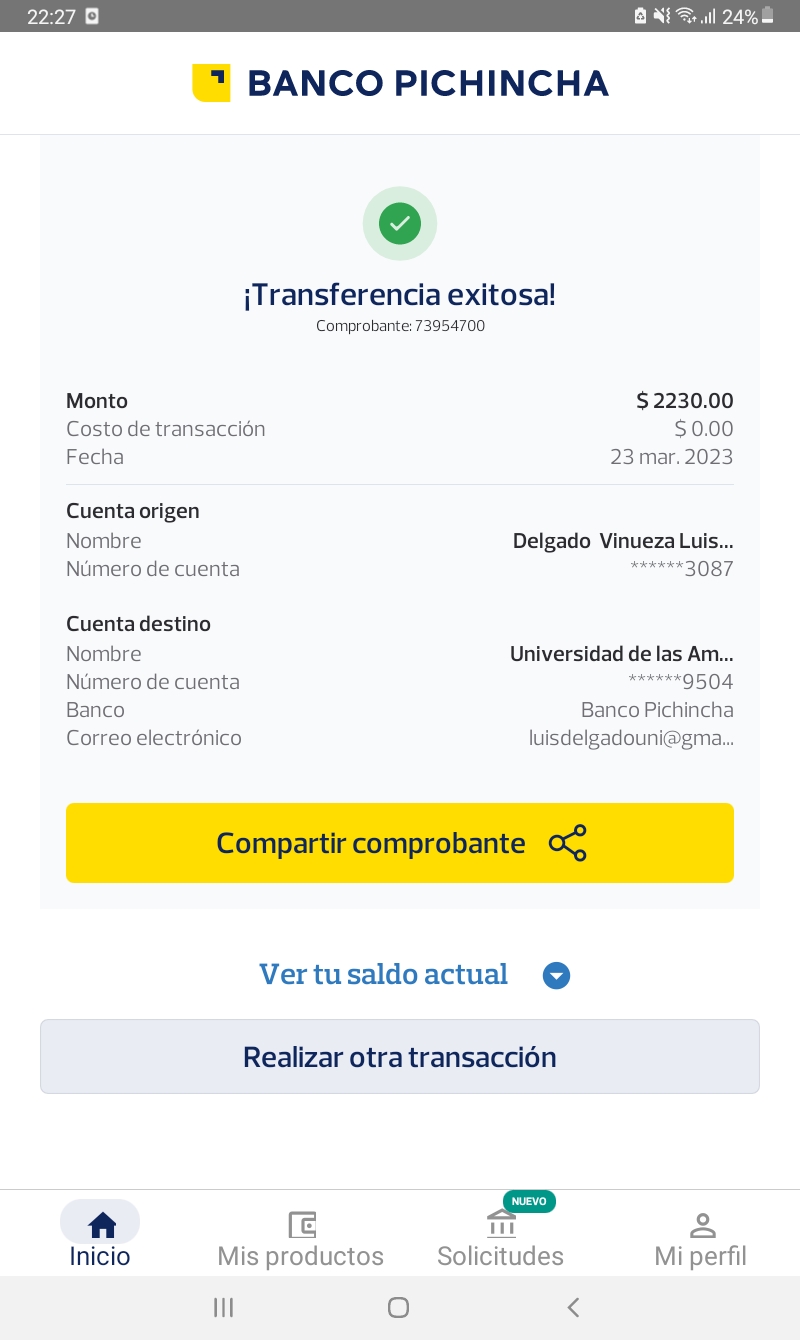Open the Solicitudes tab
800x1340 pixels.
point(500,1239)
